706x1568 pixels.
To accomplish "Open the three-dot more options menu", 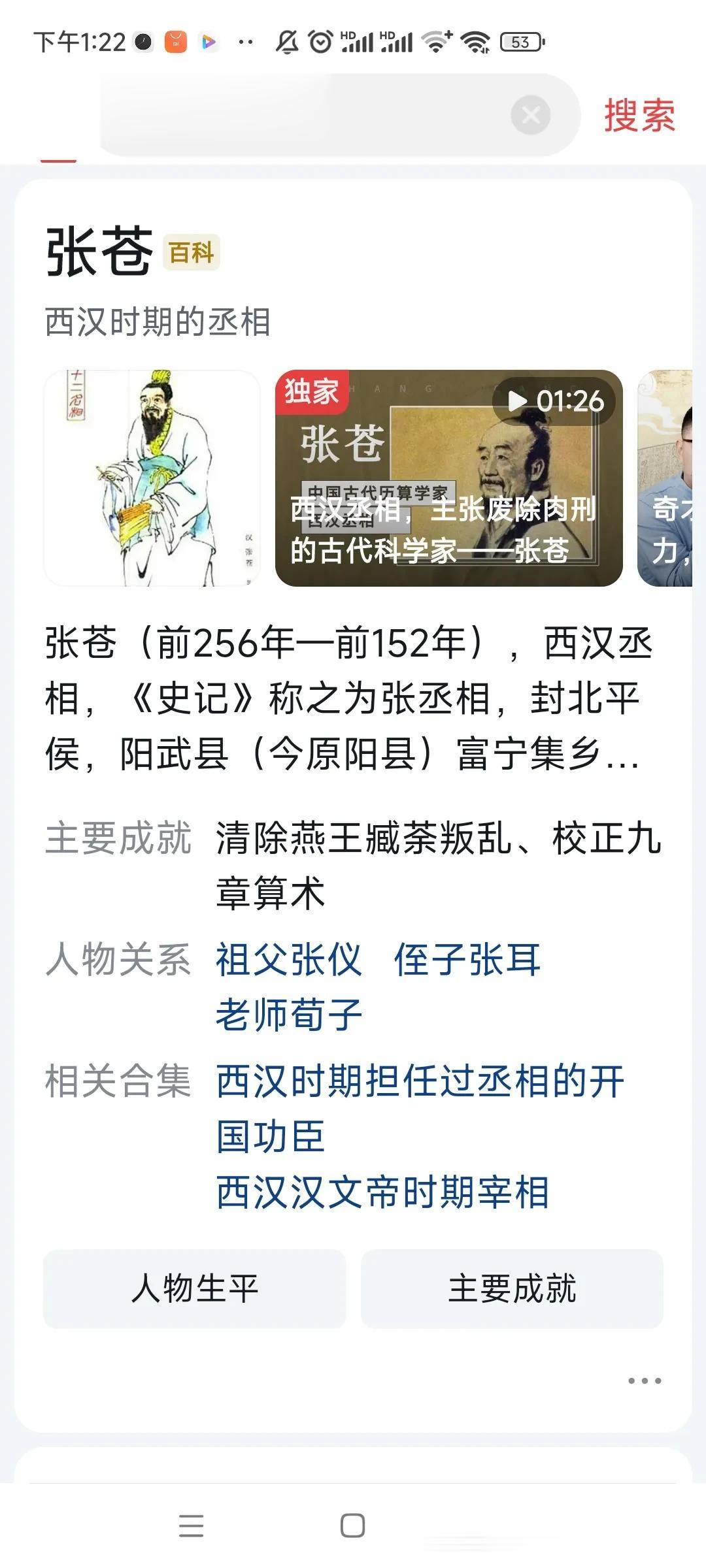I will [645, 1380].
